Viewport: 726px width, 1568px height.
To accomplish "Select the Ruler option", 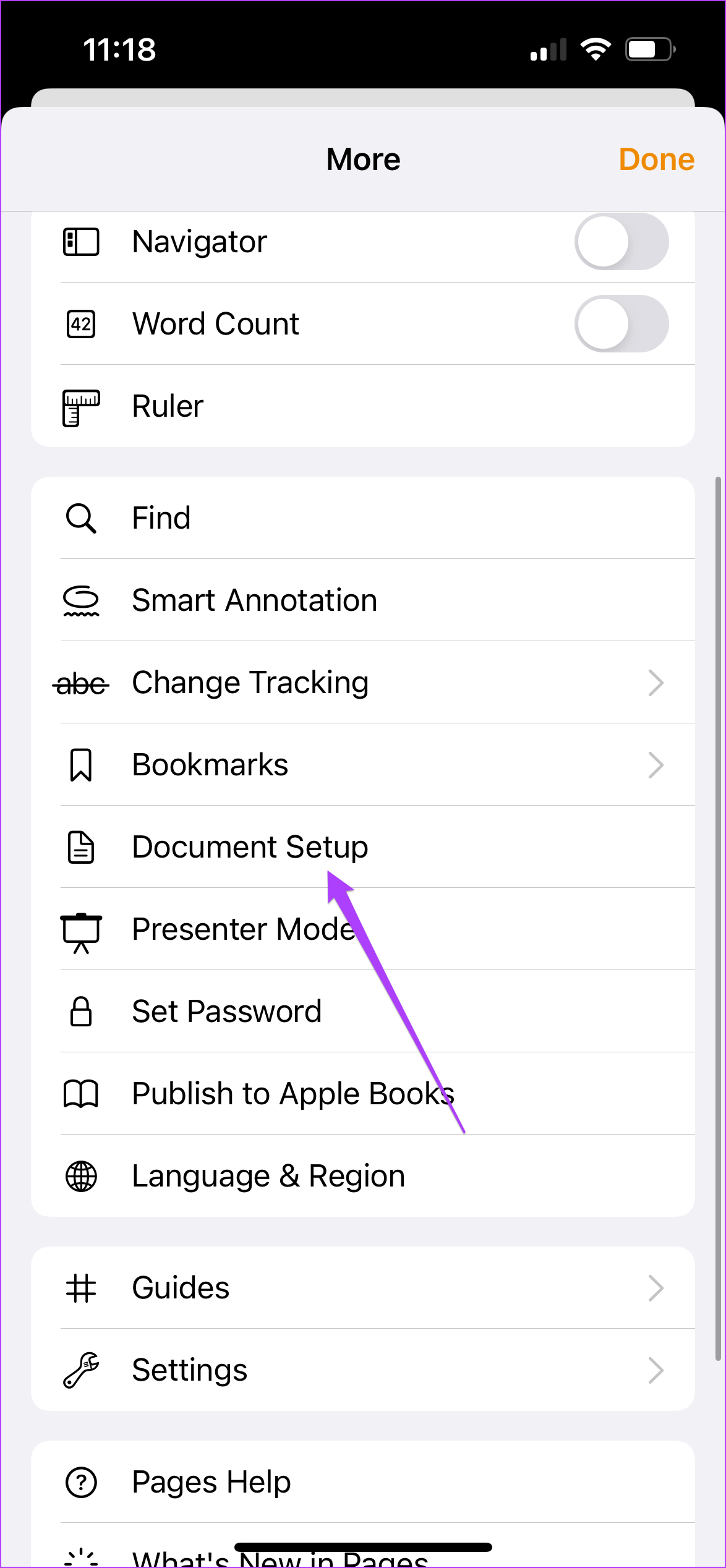I will point(363,406).
